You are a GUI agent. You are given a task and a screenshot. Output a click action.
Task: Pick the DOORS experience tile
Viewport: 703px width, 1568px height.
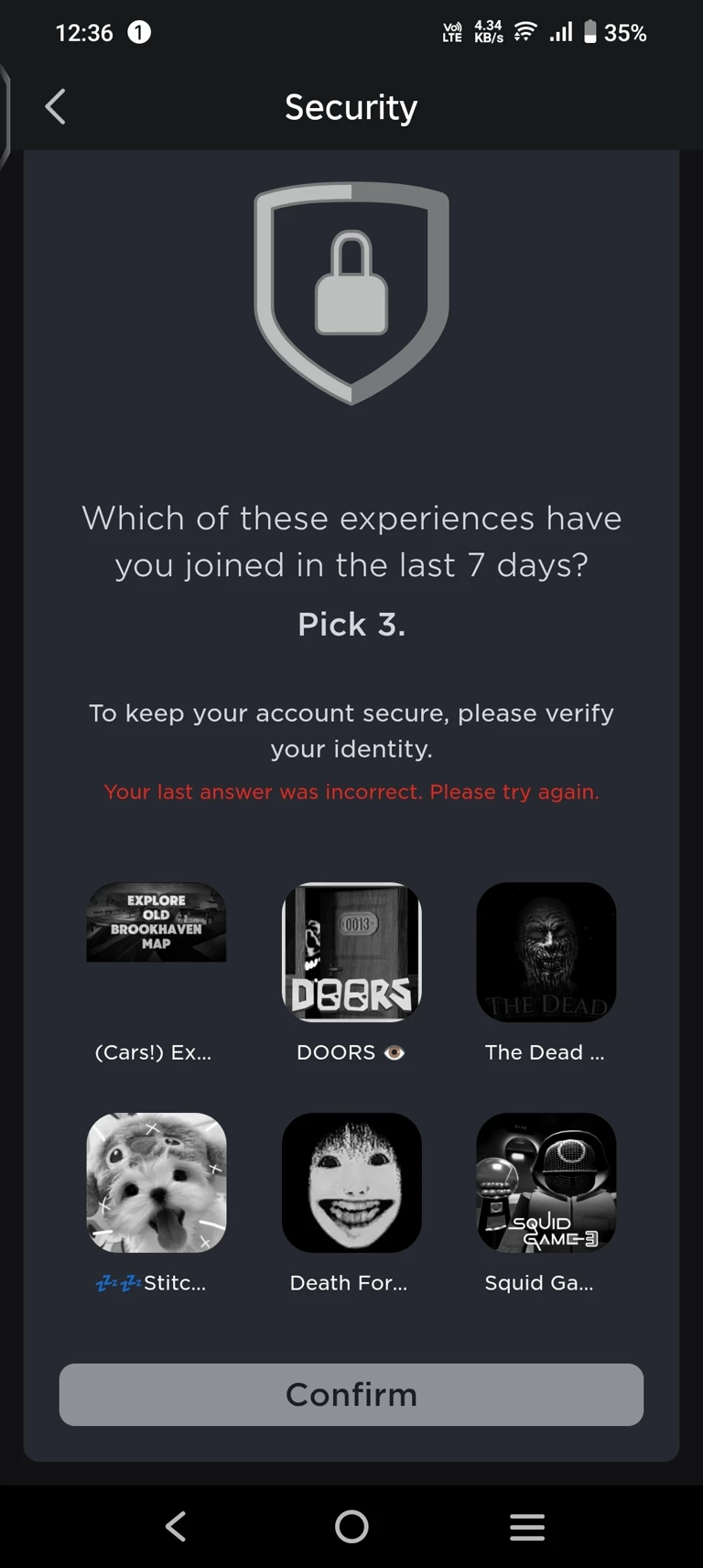[x=351, y=953]
